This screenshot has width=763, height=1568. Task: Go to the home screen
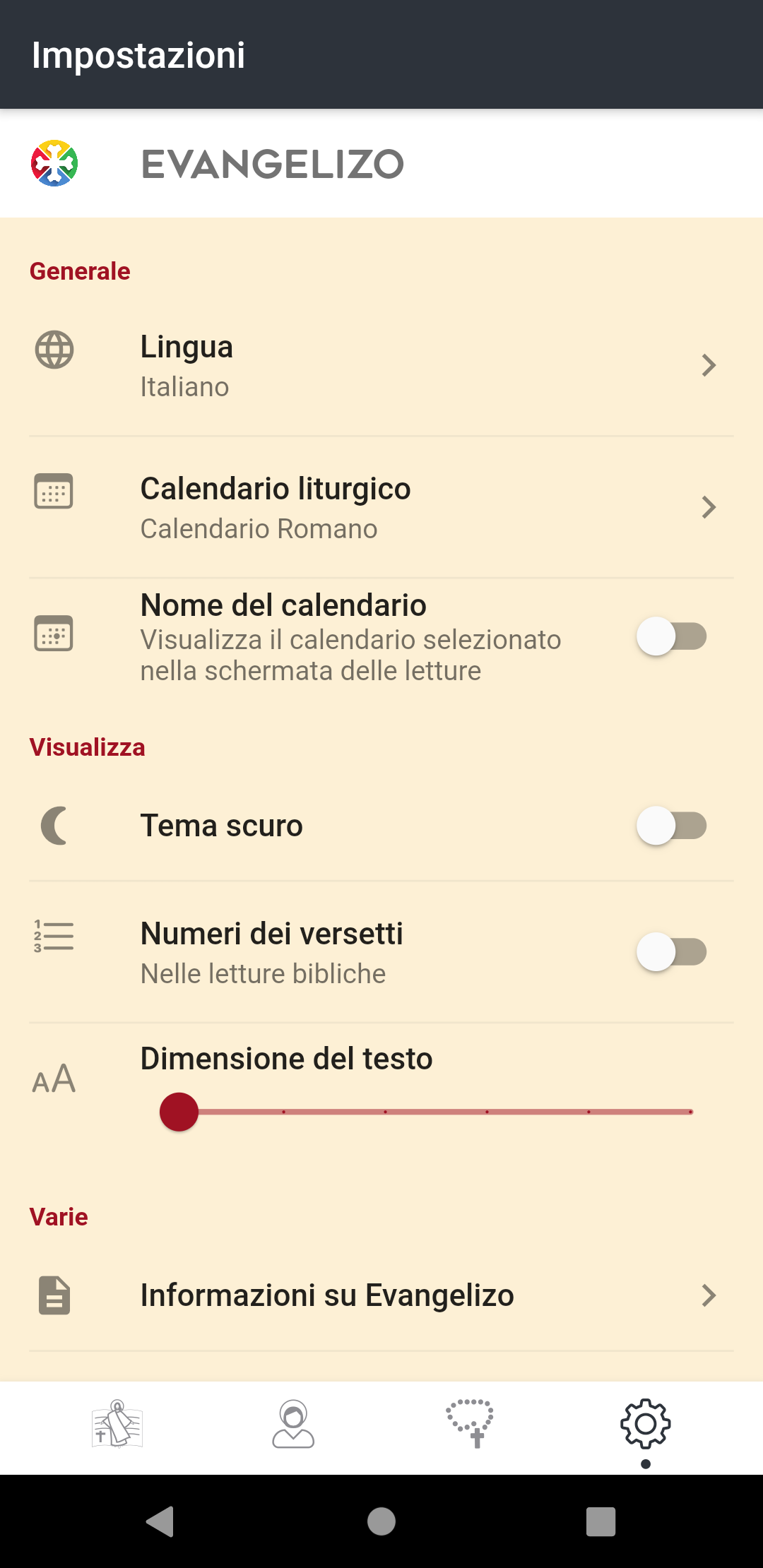[381, 1521]
